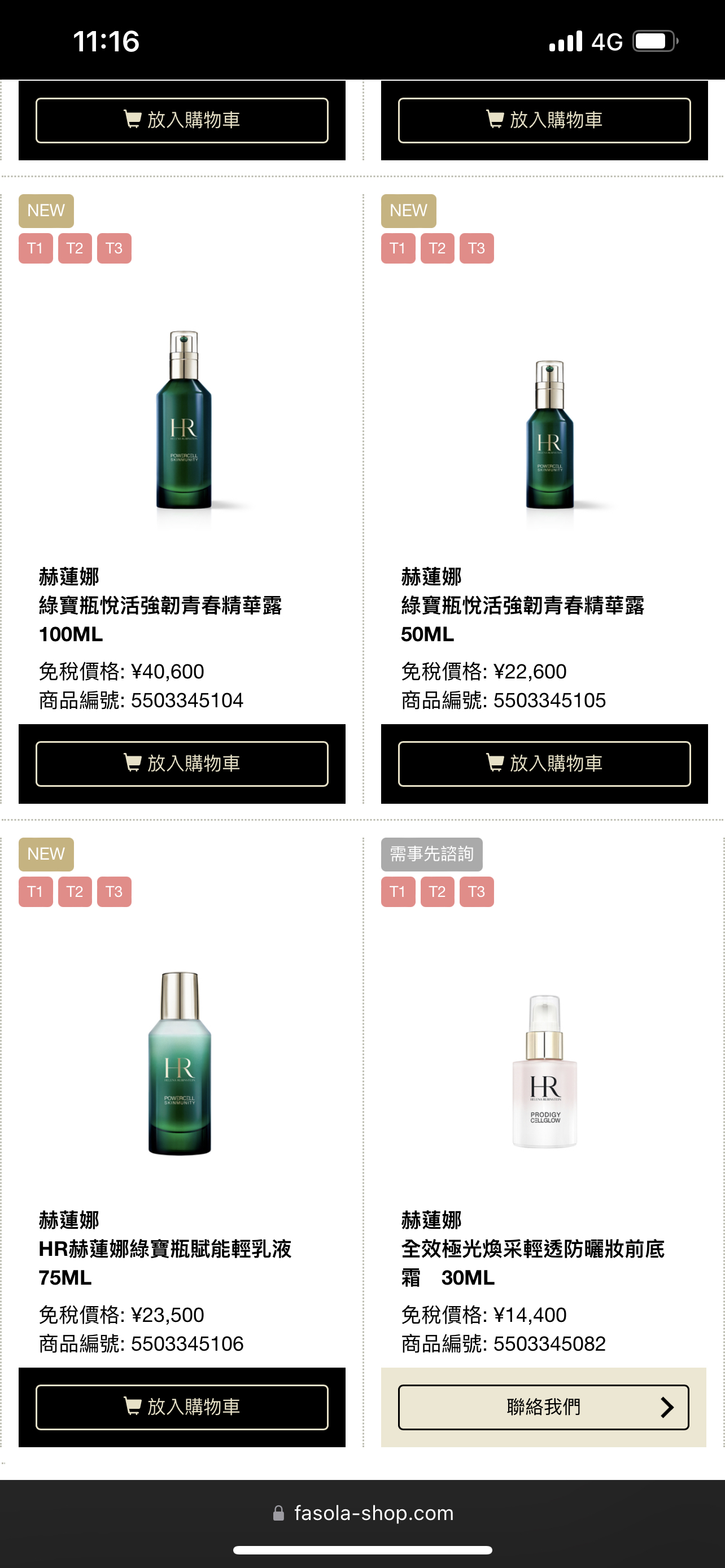
Task: View the 75ML 輕乳液 product picture
Action: coord(180,1063)
